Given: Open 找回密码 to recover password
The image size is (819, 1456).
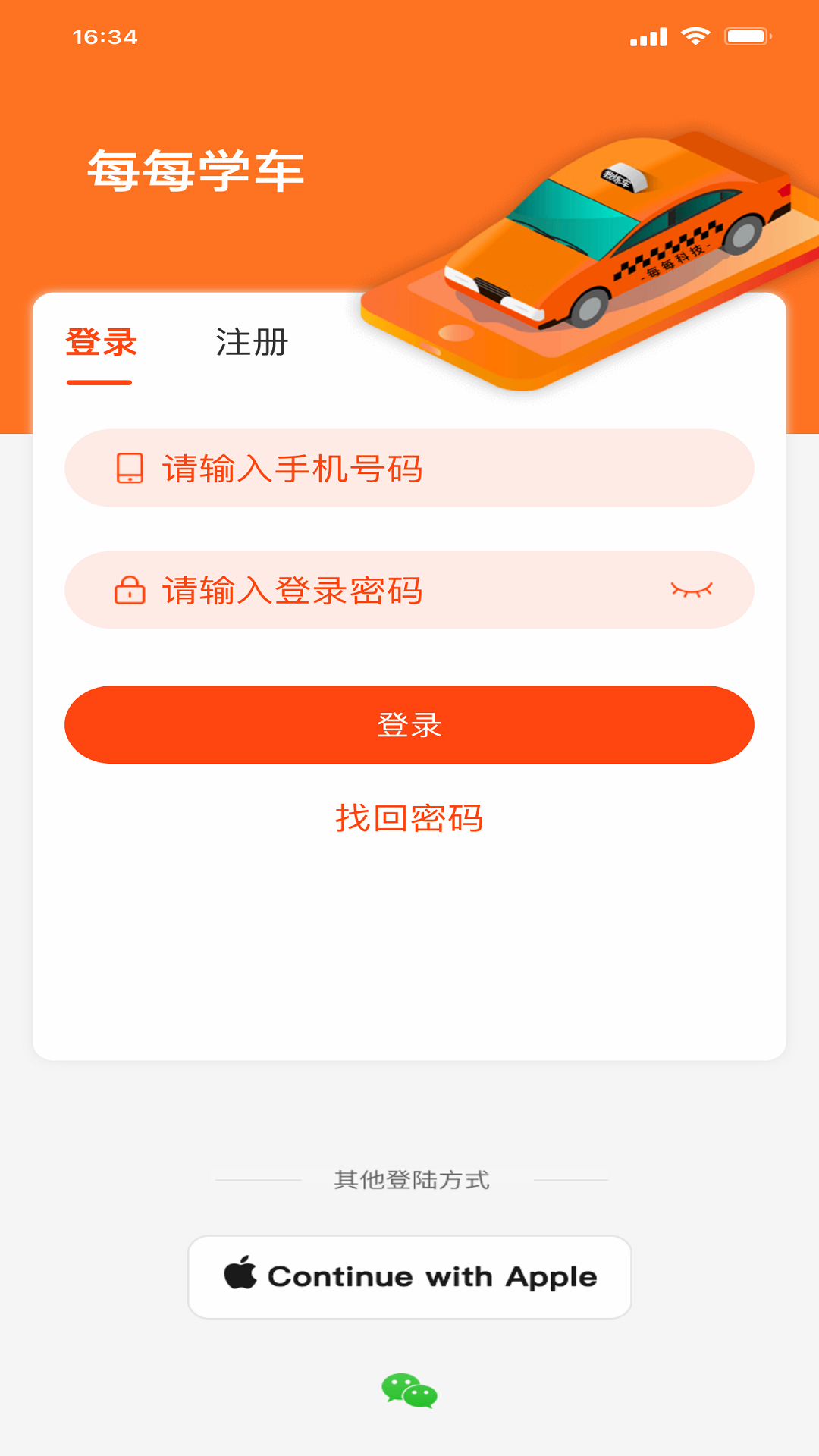Looking at the screenshot, I should [409, 819].
